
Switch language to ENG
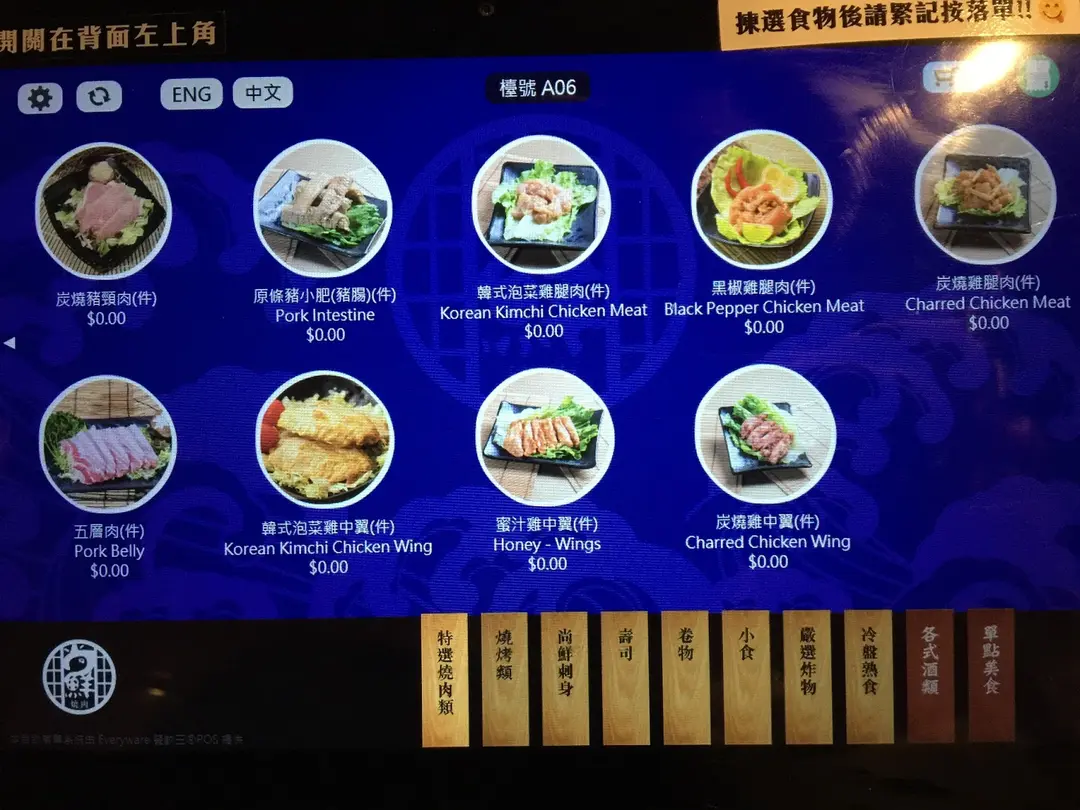click(191, 94)
